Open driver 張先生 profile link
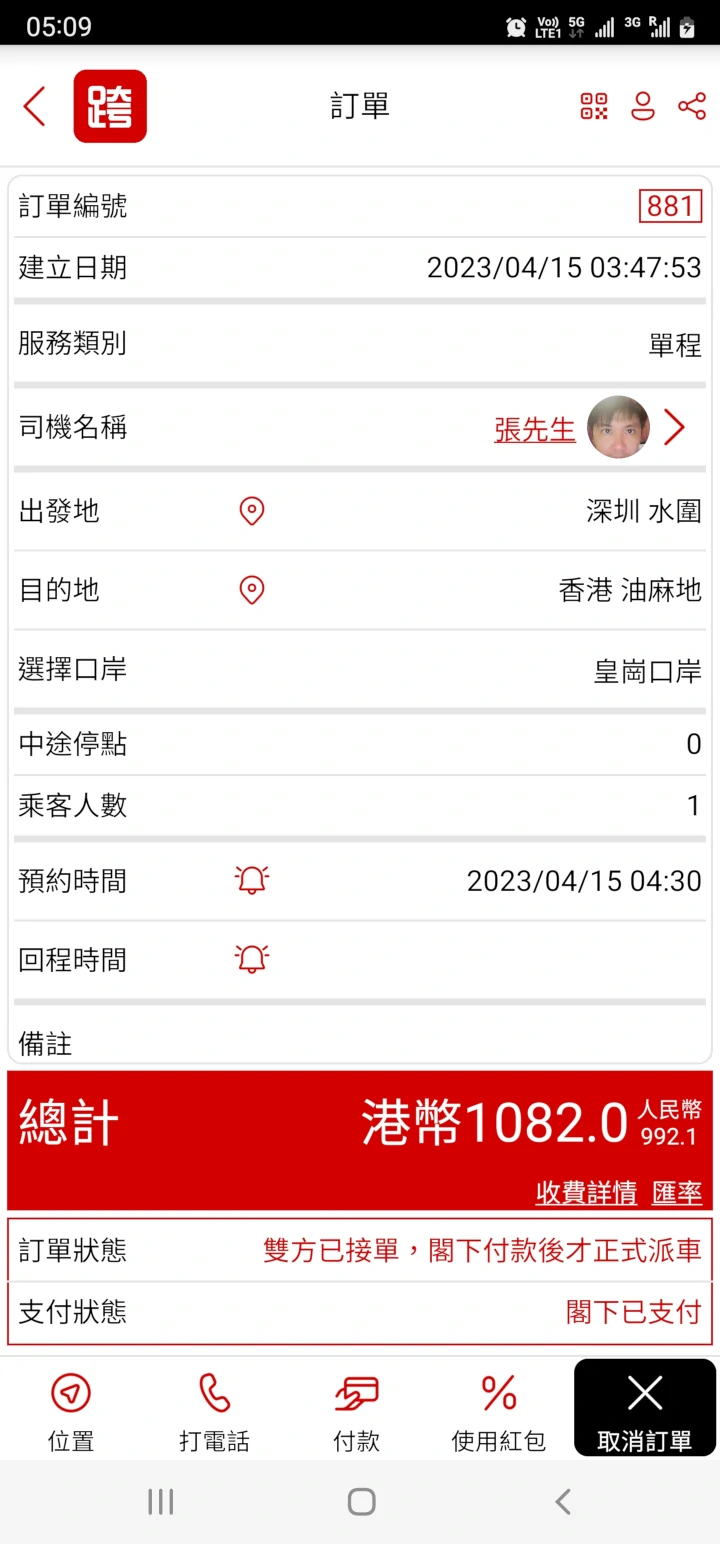Screen dimensions: 720x1544 (x=534, y=427)
